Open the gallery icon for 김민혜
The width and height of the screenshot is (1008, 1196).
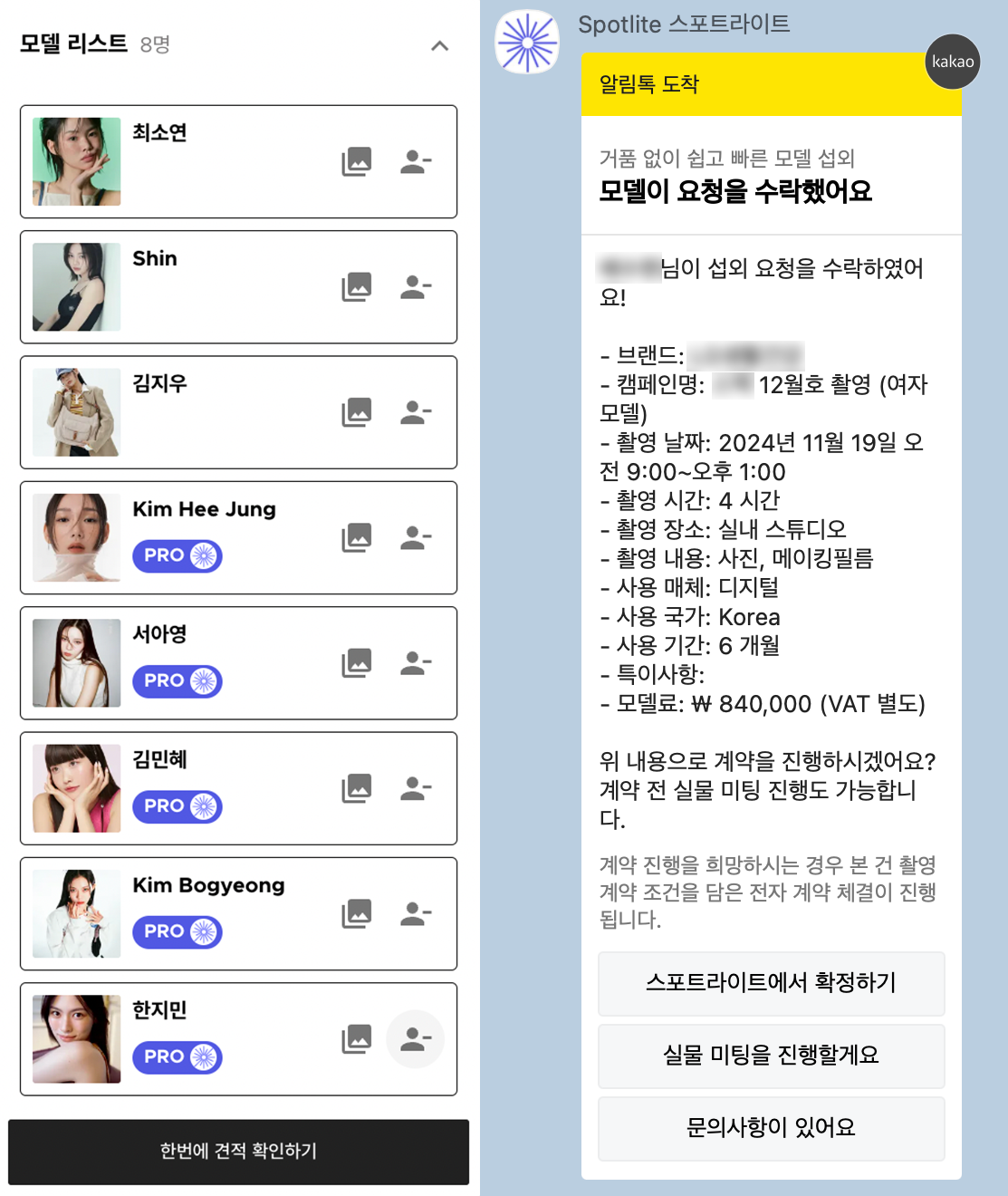357,788
